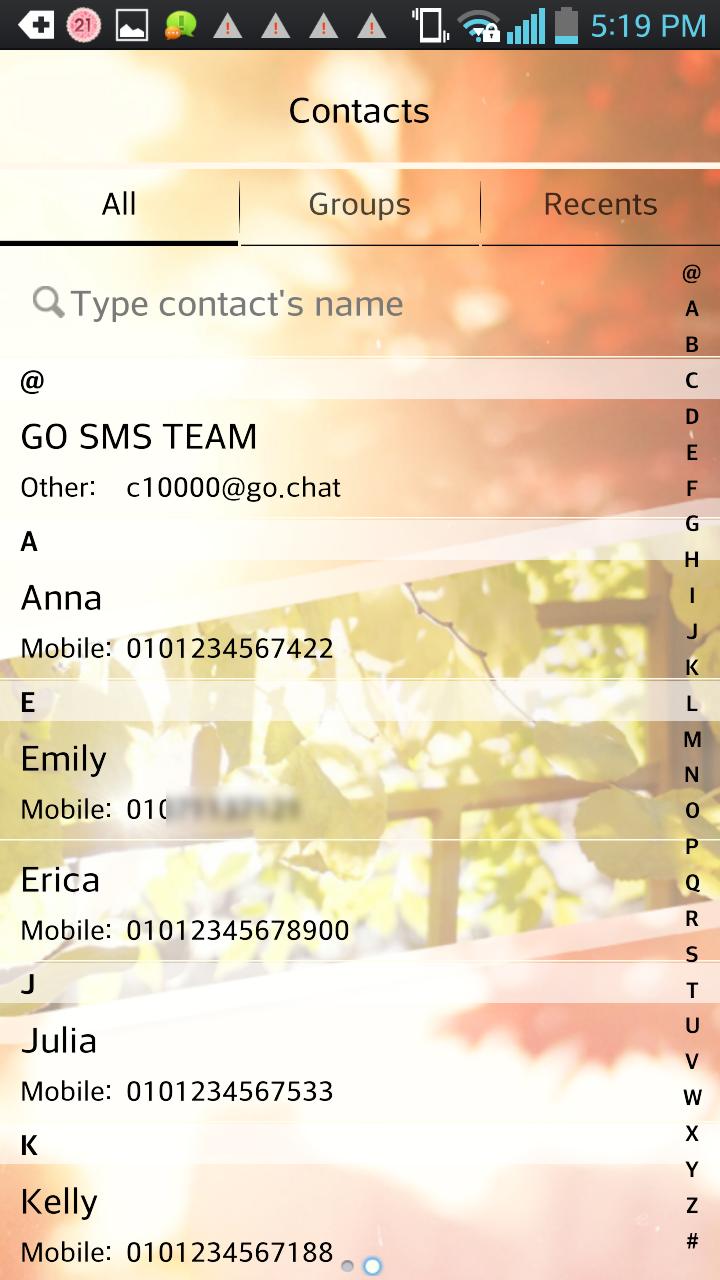This screenshot has height=1280, width=720.
Task: Select the All contacts tab
Action: tap(119, 205)
